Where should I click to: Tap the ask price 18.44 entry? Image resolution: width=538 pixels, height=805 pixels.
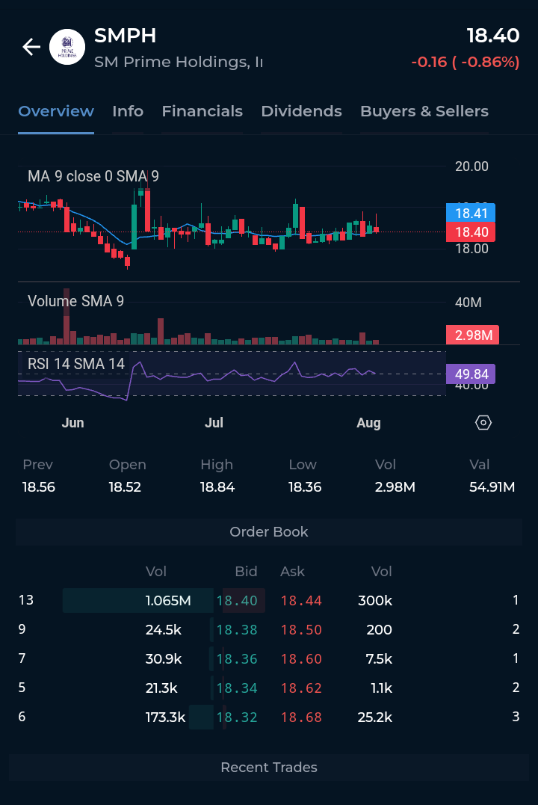301,601
